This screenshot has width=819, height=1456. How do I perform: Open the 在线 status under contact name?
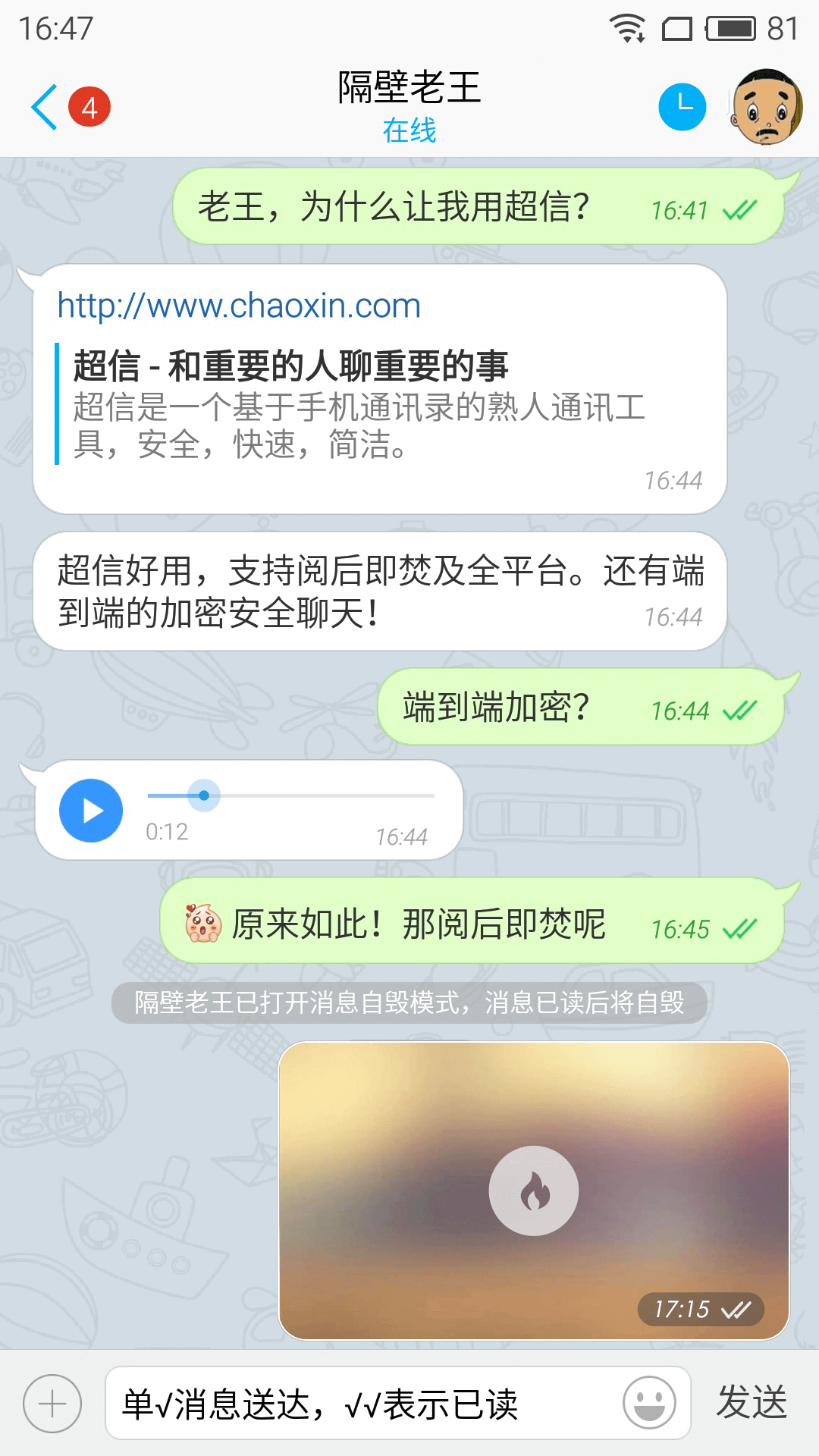tap(409, 130)
